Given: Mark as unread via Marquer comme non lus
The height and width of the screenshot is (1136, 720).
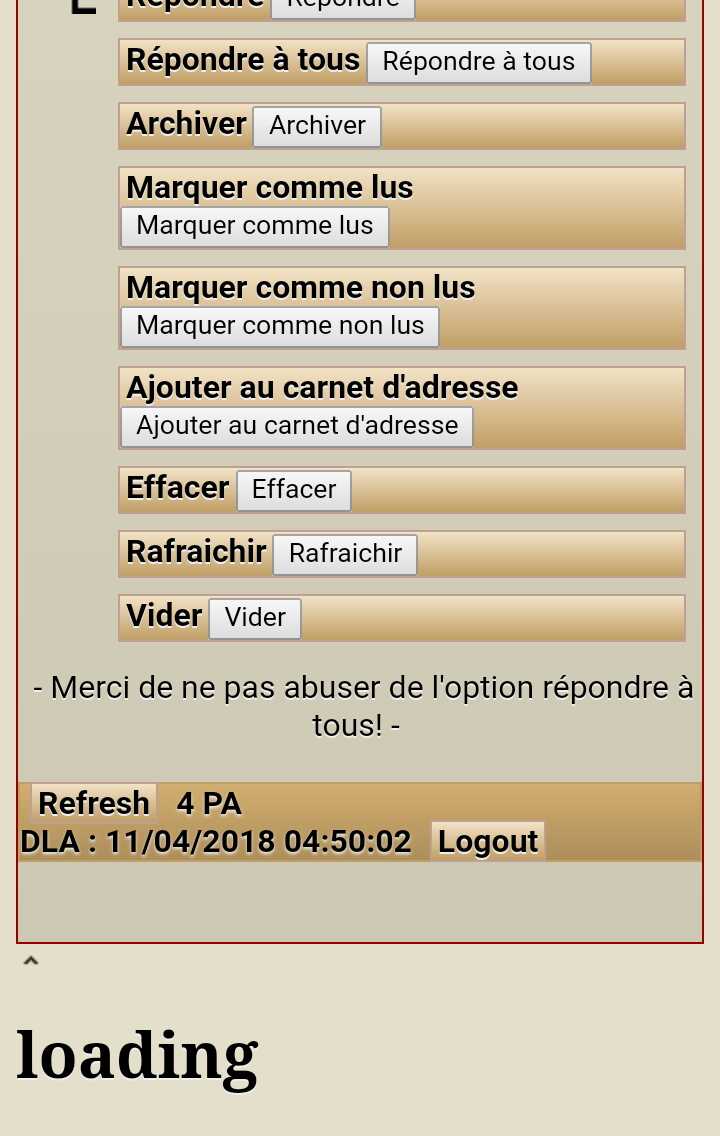Looking at the screenshot, I should (x=279, y=326).
